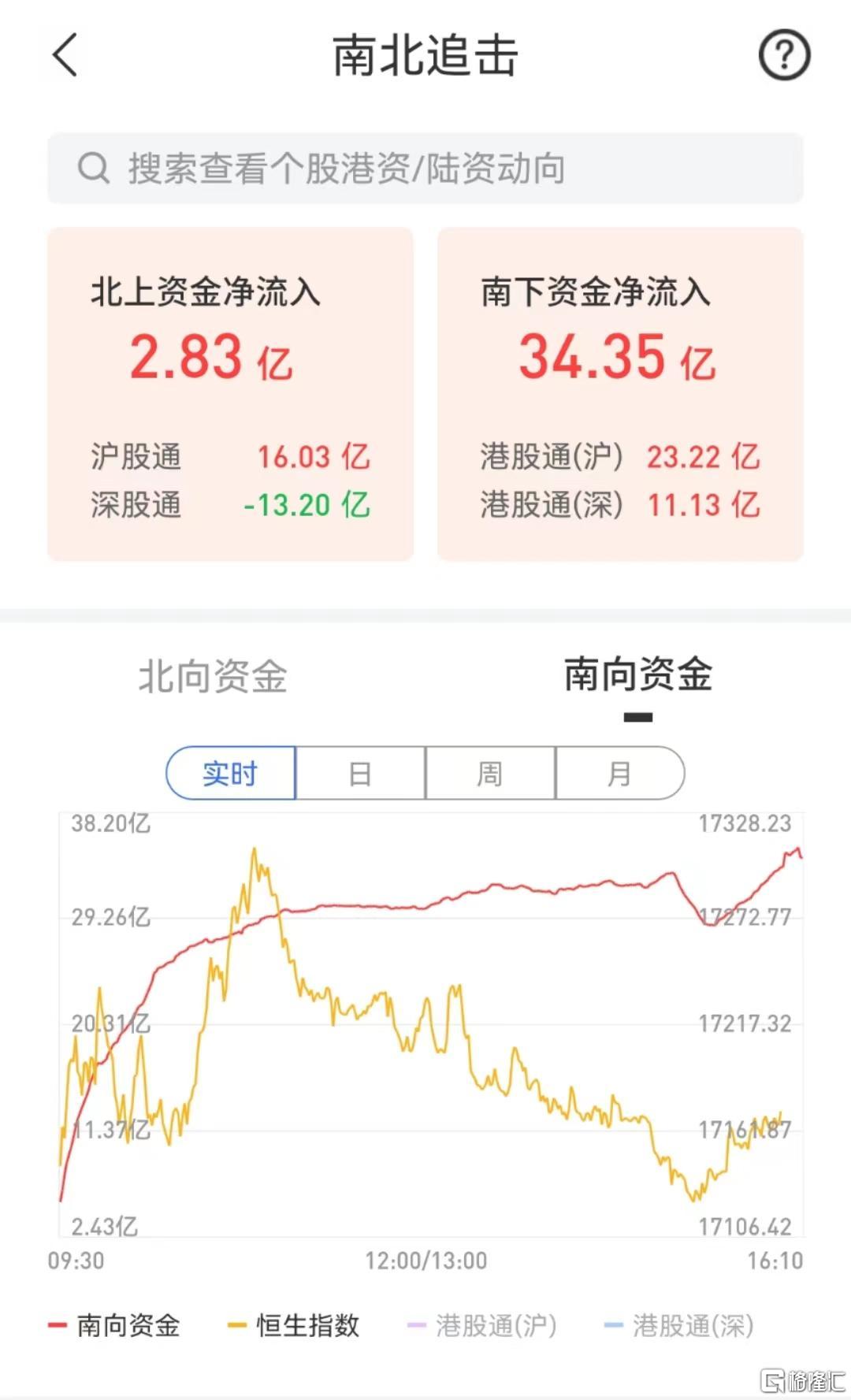The width and height of the screenshot is (851, 1400).
Task: Go back using the top-left arrow
Action: pyautogui.click(x=65, y=55)
